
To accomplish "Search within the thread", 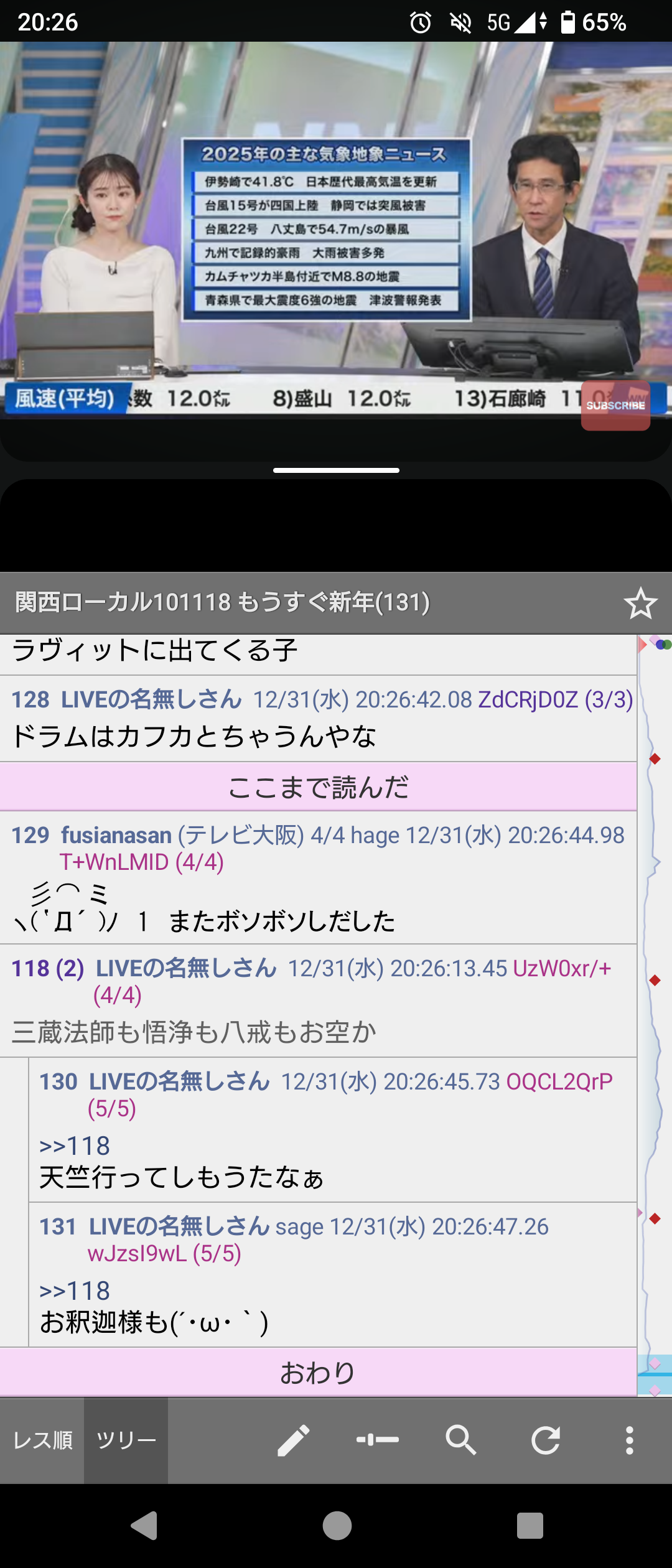I will 460,1440.
